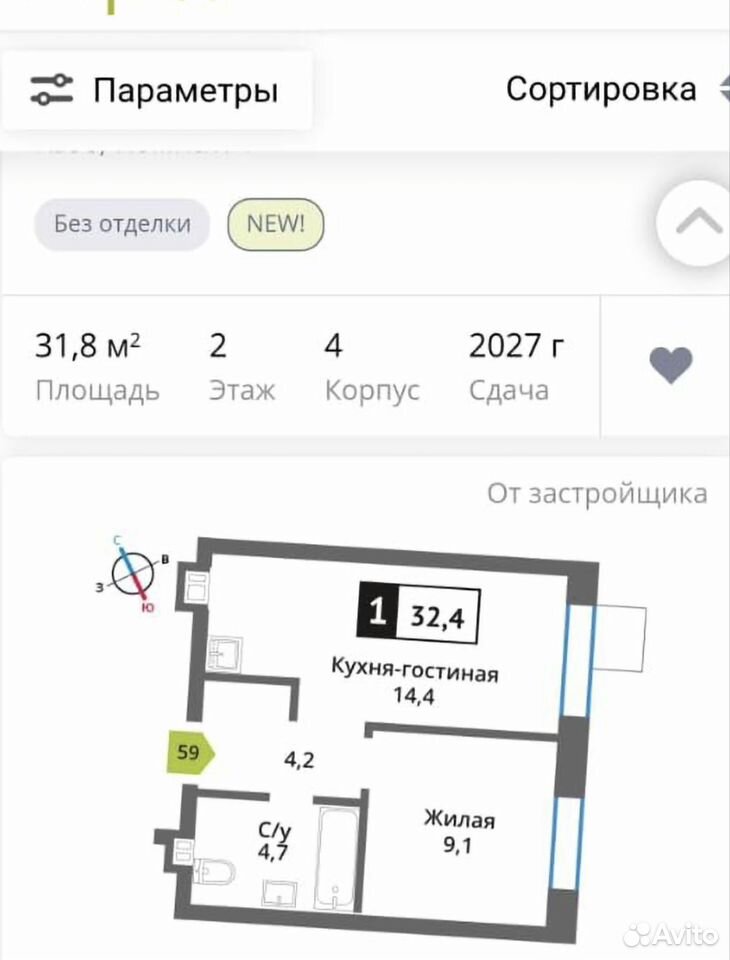Add the 31,8 м² apartment to favorites
Screen dimensions: 730x960
click(x=671, y=365)
